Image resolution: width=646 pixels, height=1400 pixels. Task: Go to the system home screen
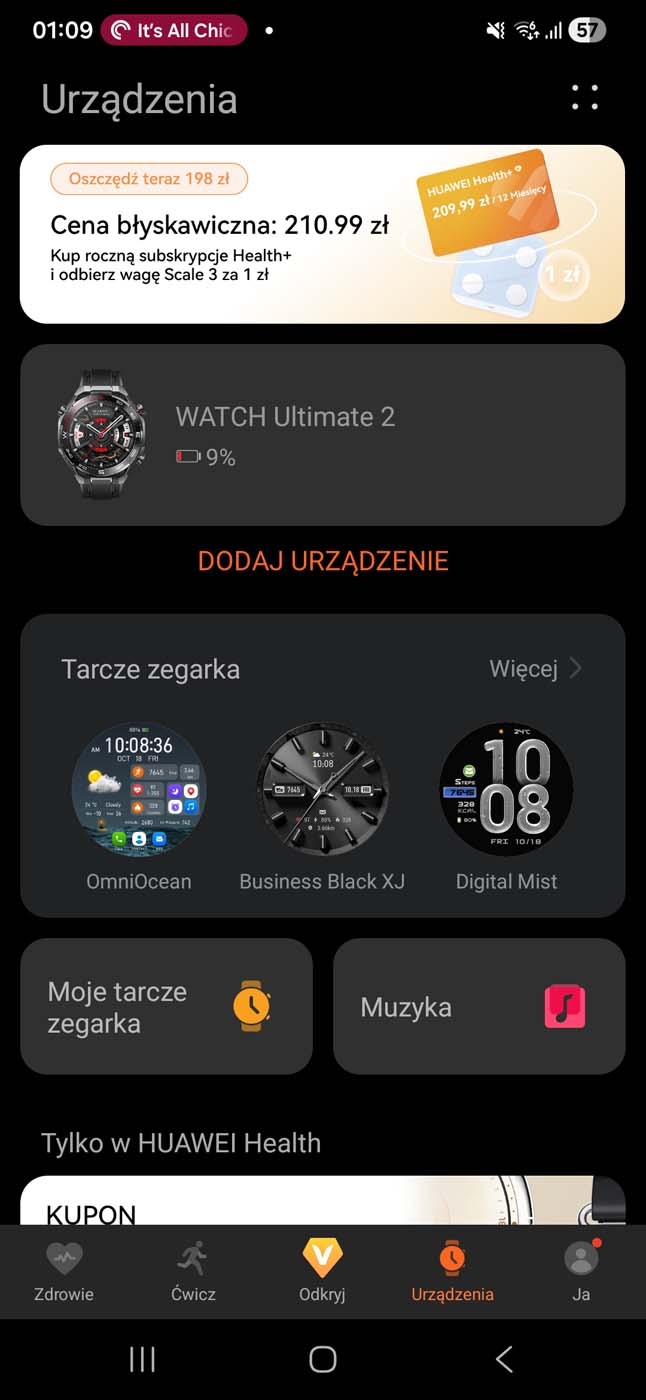322,1359
